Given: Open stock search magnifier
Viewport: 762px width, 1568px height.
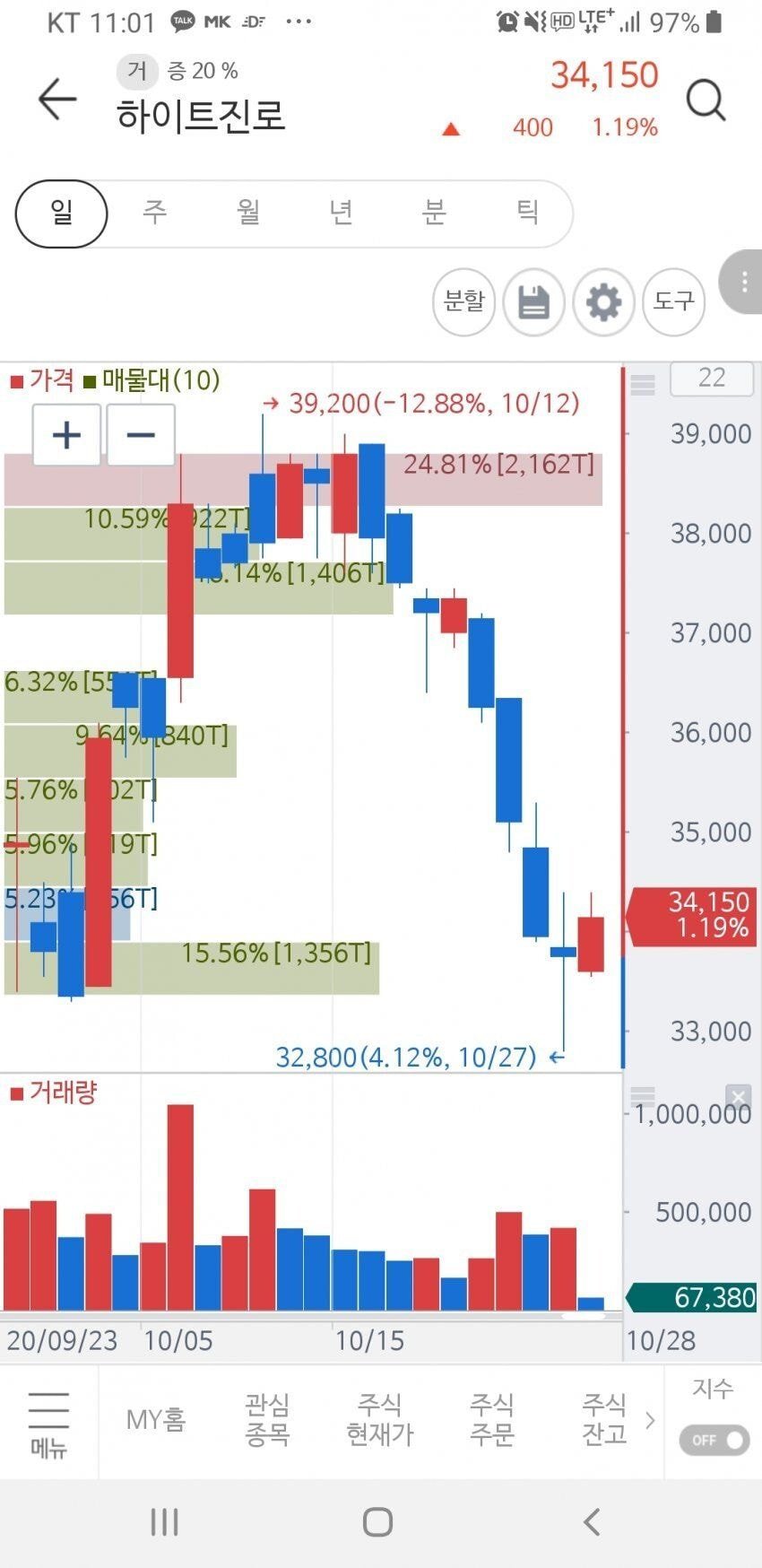Looking at the screenshot, I should 706,100.
